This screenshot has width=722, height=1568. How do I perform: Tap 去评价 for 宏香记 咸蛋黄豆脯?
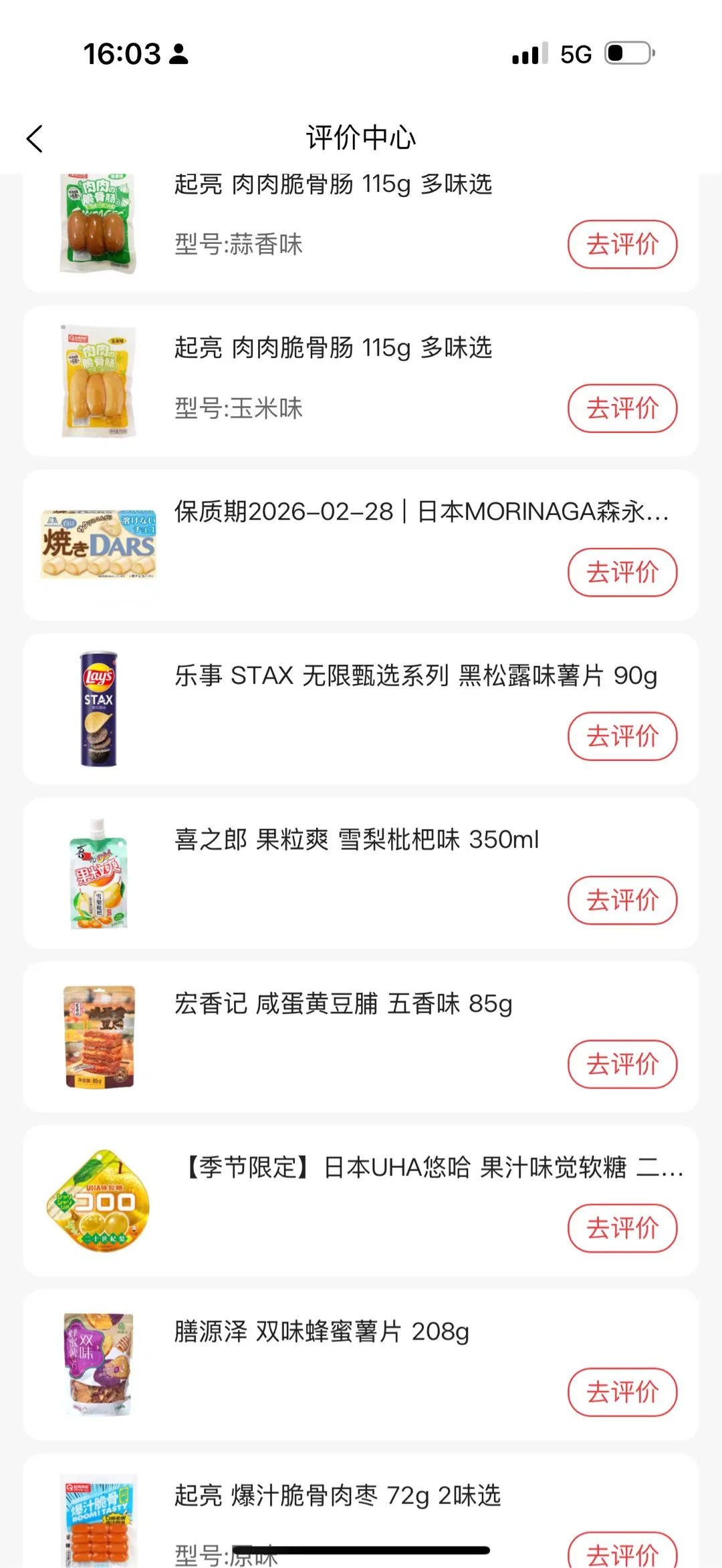[x=622, y=1064]
